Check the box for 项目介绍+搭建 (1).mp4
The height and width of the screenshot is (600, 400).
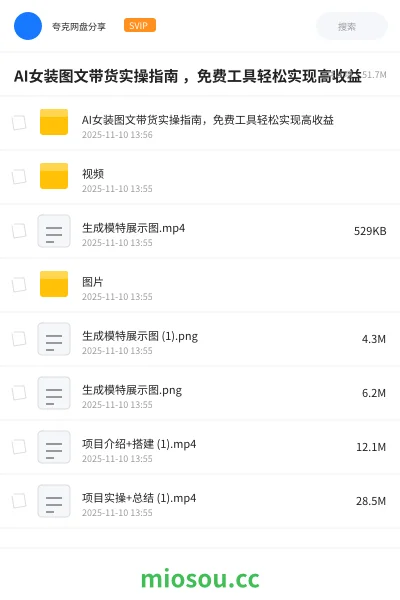[x=19, y=447]
